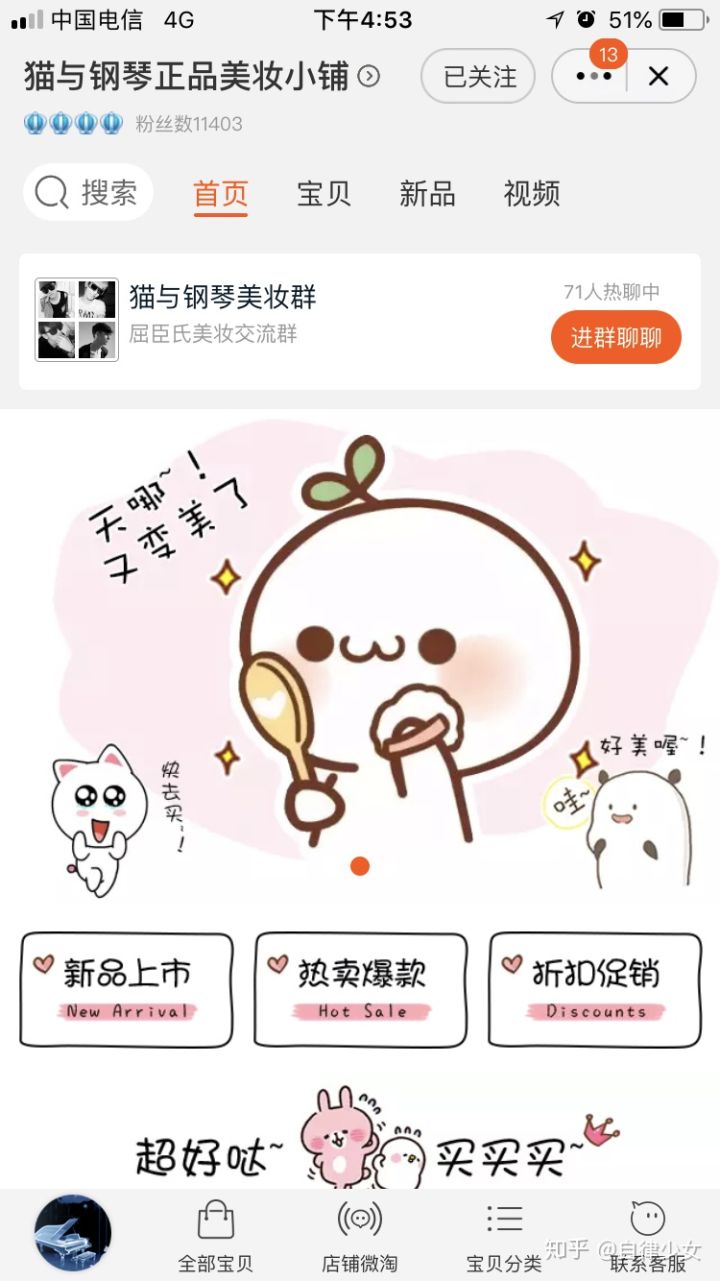Image resolution: width=720 pixels, height=1281 pixels.
Task: Expand shop details arrow beside the shop name
Action: point(369,76)
